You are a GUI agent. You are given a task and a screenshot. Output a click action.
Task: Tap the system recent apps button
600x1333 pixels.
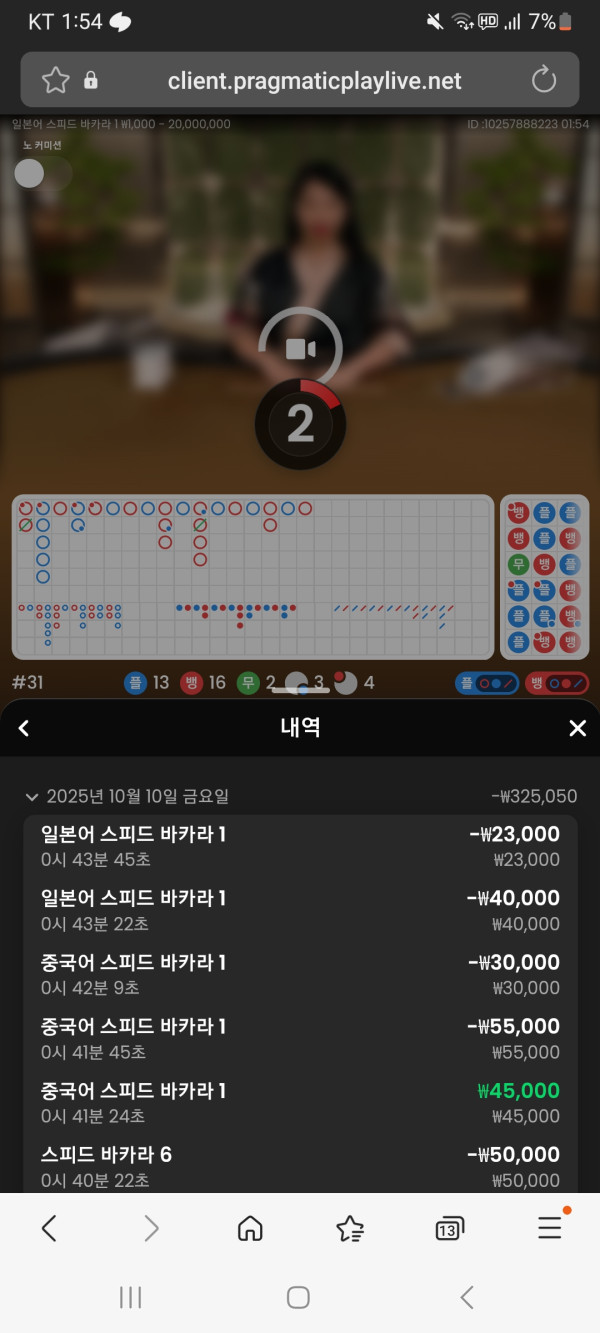point(130,1297)
